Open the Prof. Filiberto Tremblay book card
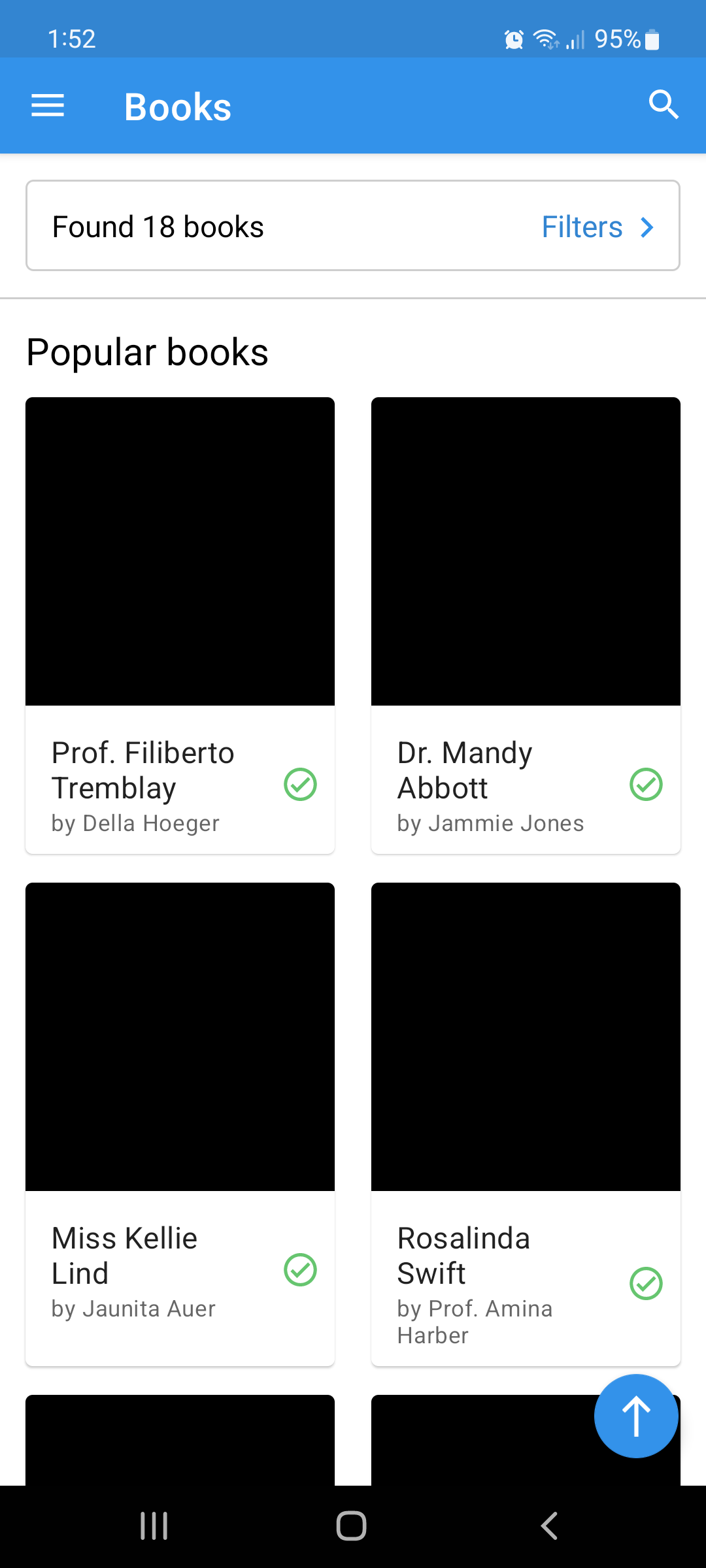The height and width of the screenshot is (1568, 706). click(x=180, y=625)
